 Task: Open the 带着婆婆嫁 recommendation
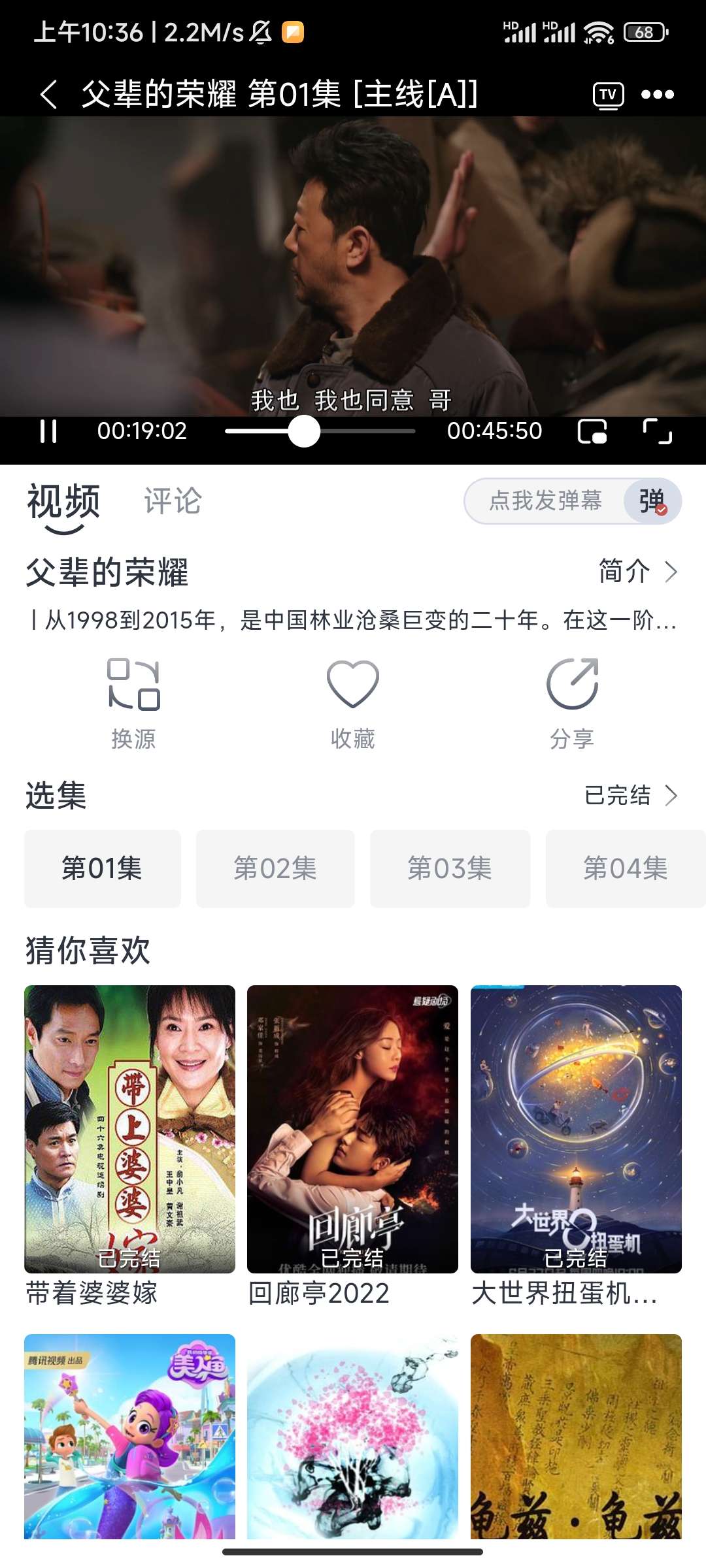tap(129, 1129)
